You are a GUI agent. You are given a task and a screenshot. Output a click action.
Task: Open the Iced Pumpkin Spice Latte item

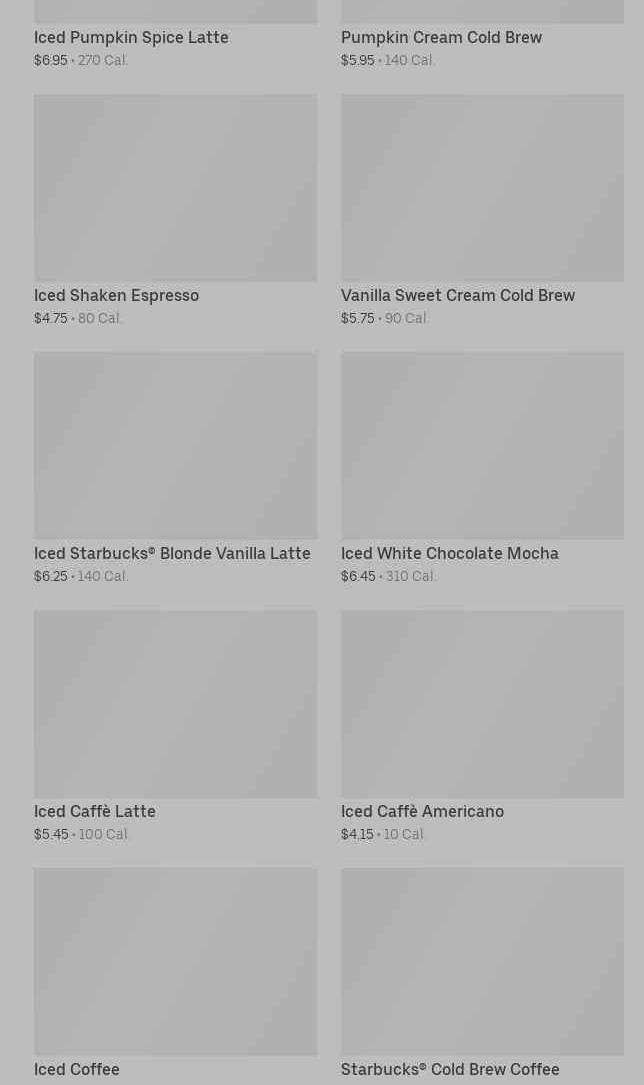[x=175, y=34]
